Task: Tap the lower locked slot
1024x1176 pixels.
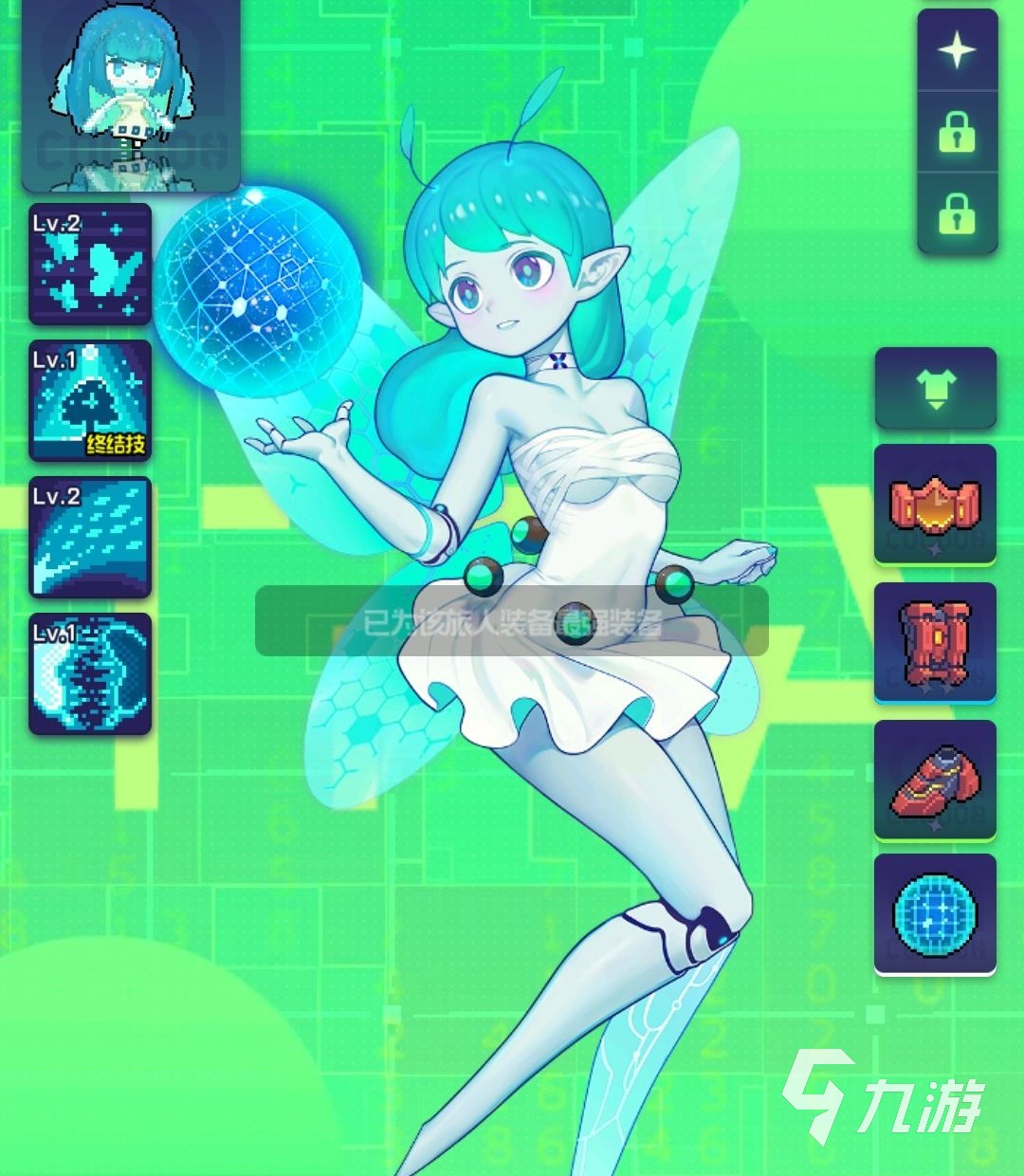Action: pyautogui.click(x=957, y=213)
